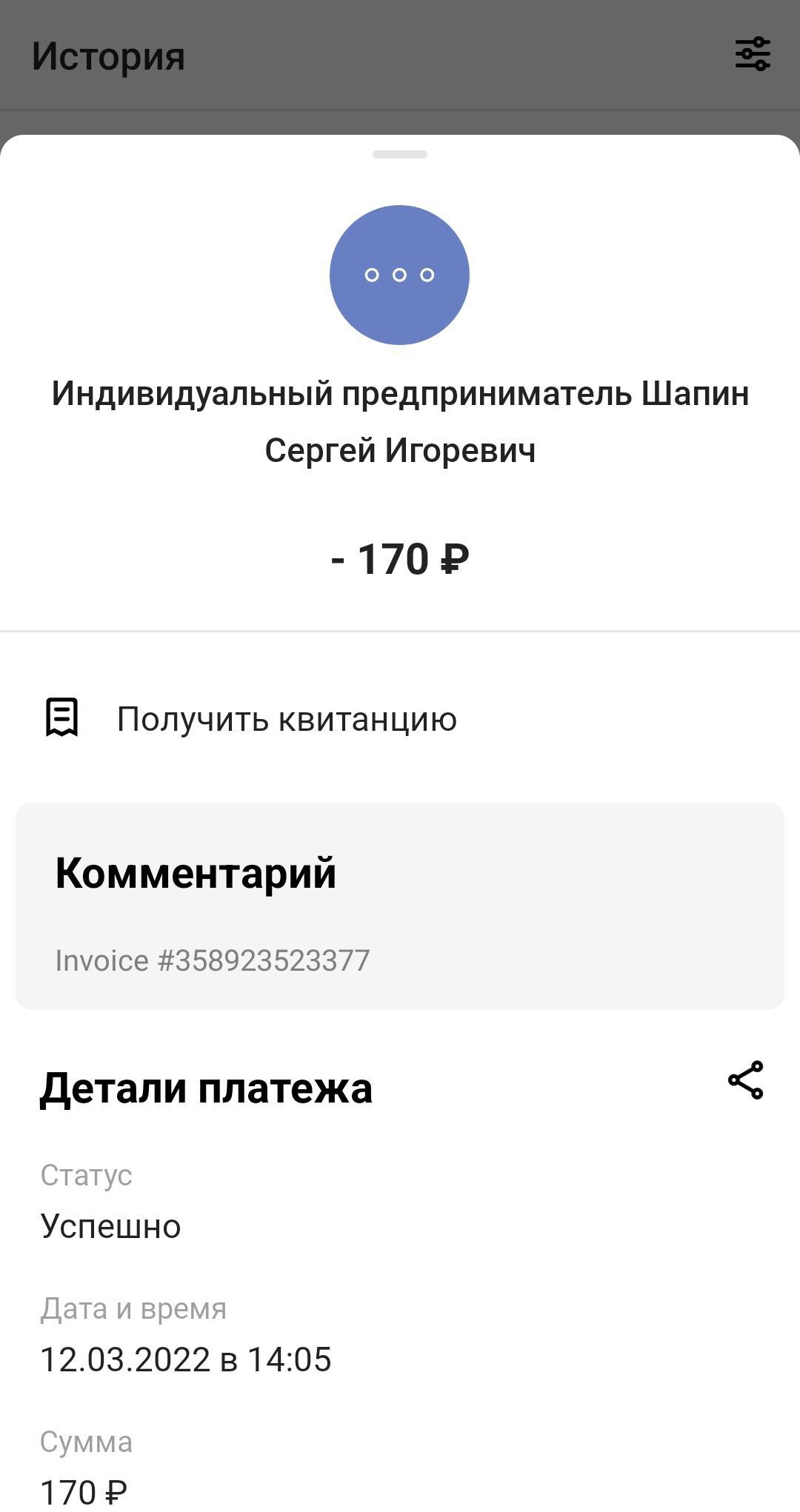Tap the bottom sheet drag handle

tap(400, 155)
